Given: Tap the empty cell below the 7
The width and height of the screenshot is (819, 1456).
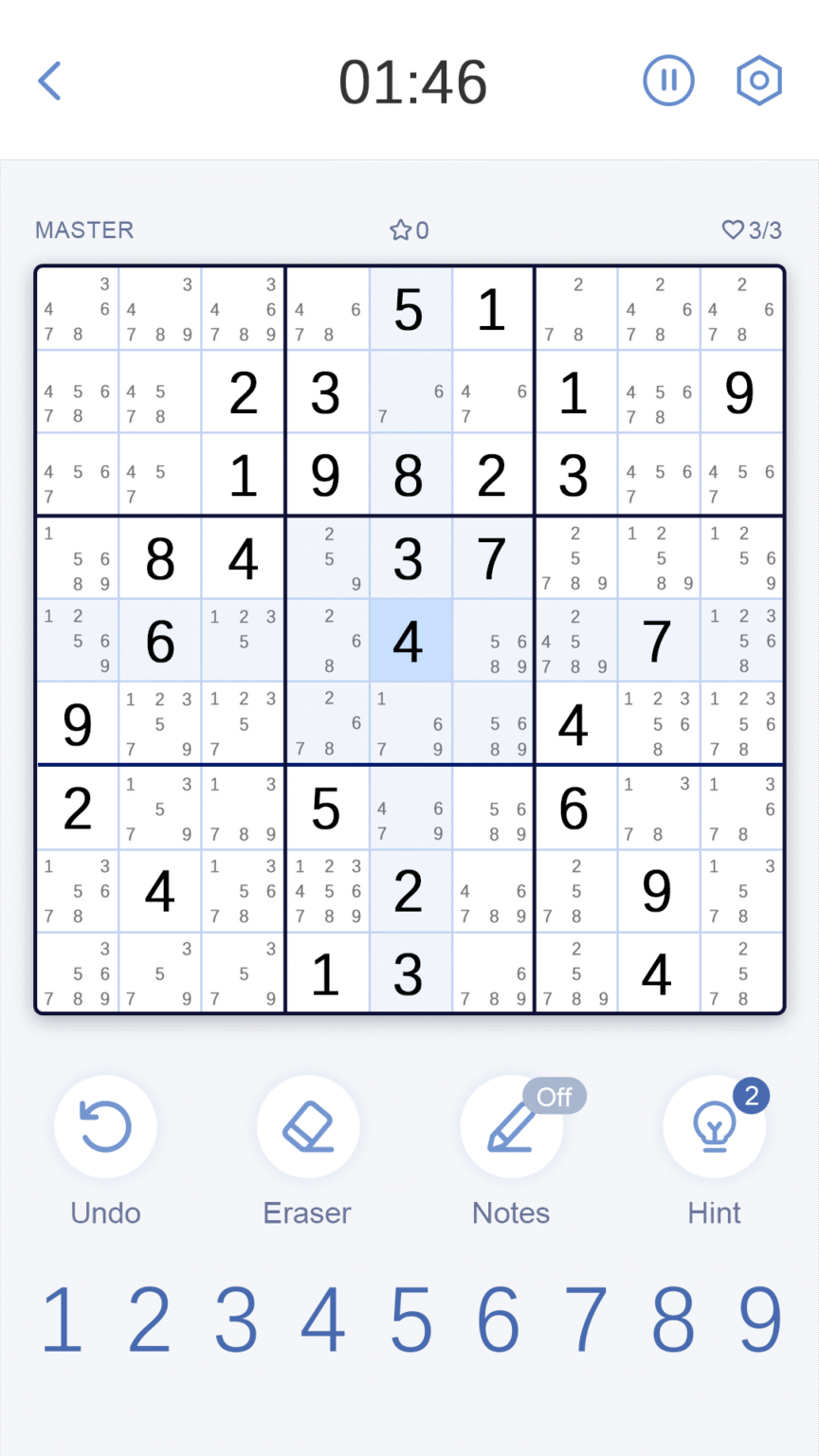Looking at the screenshot, I should 492,640.
